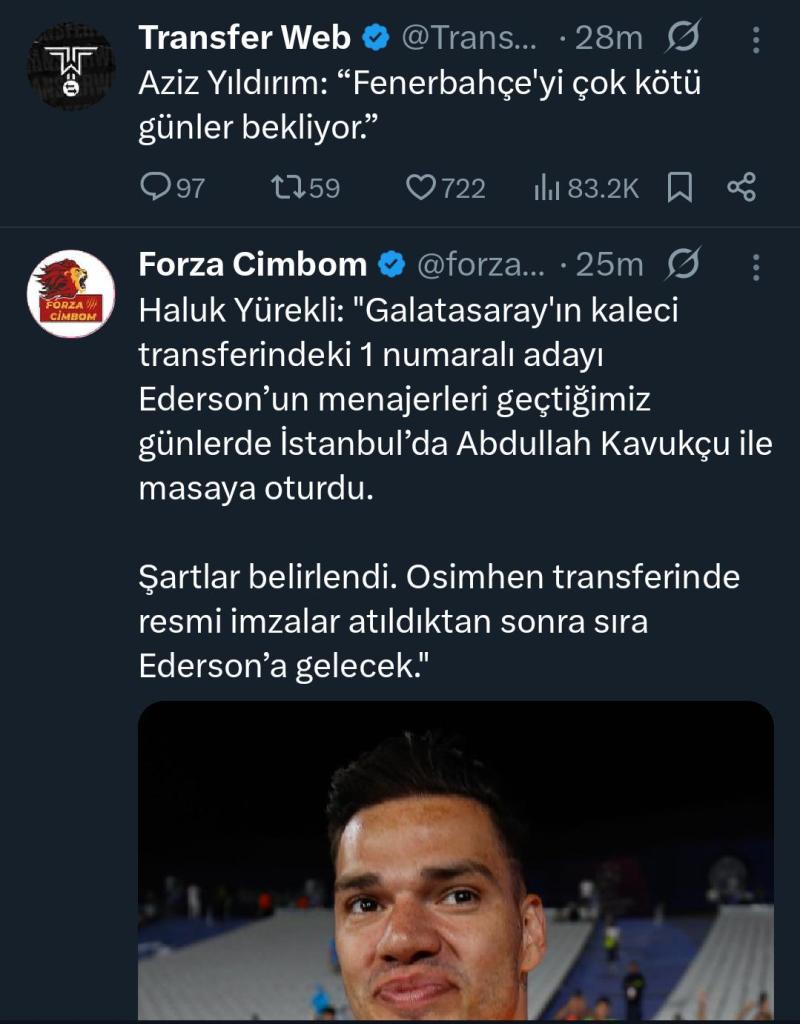Share Transfer Web's post
The width and height of the screenshot is (800, 1024).
pos(742,187)
